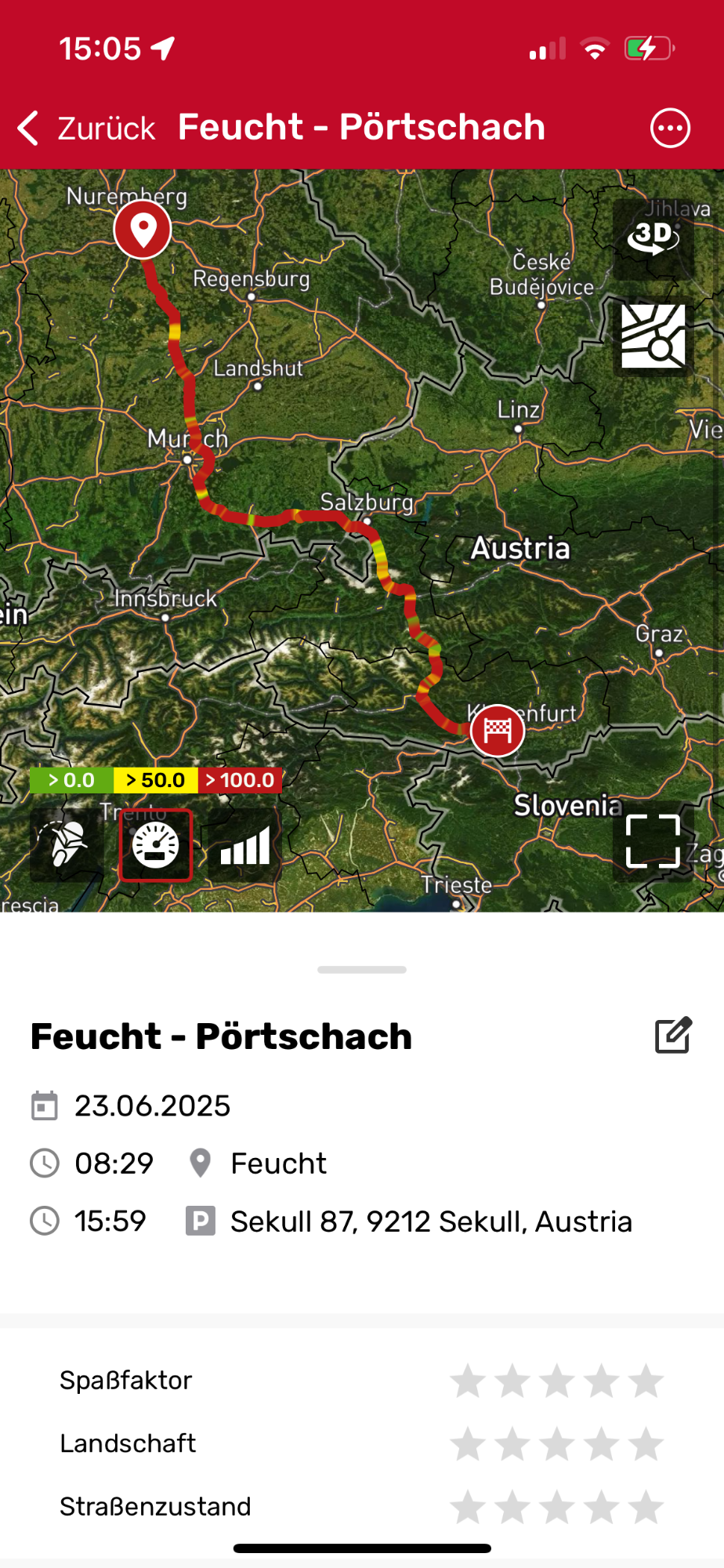This screenshot has width=724, height=1568.
Task: Go back with the Zurück button
Action: (86, 128)
